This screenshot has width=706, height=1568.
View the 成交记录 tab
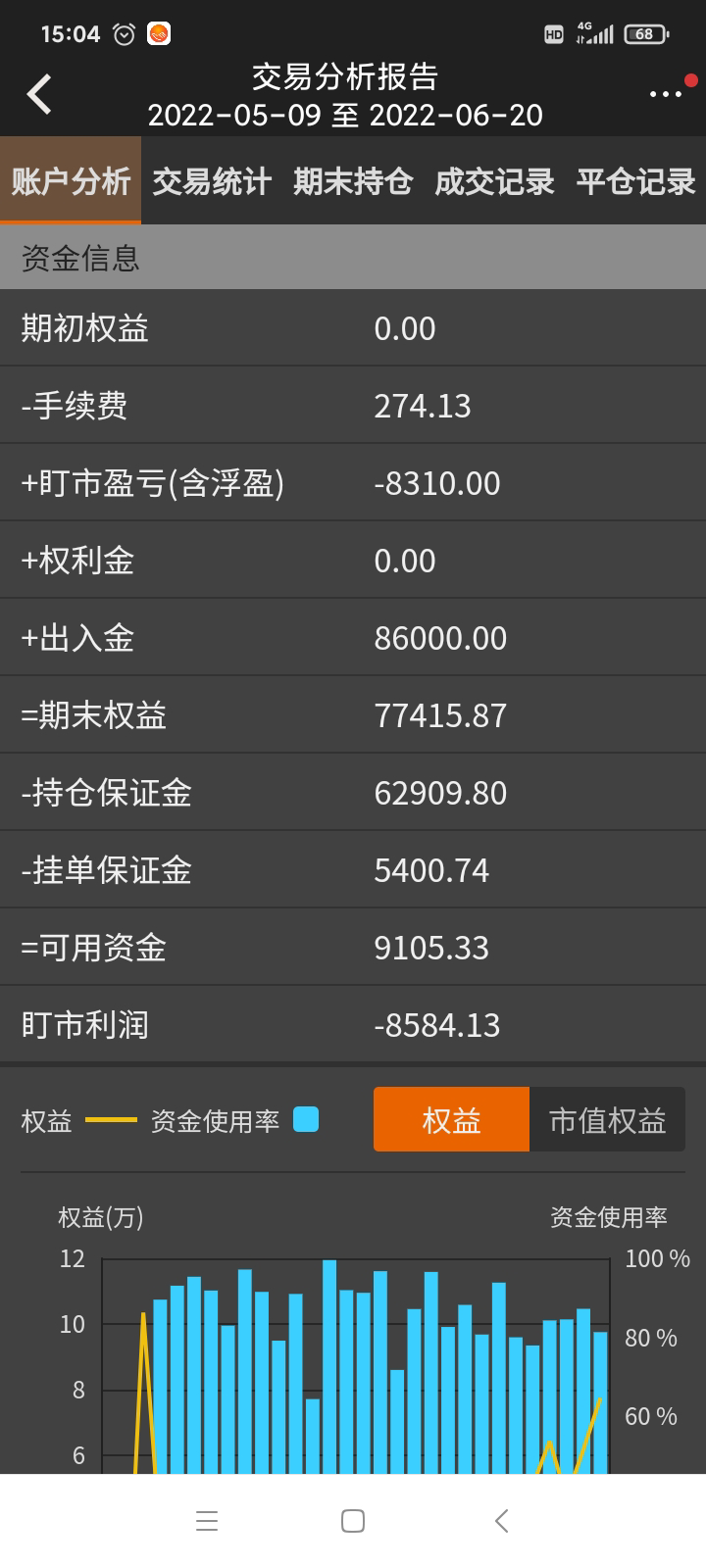494,180
